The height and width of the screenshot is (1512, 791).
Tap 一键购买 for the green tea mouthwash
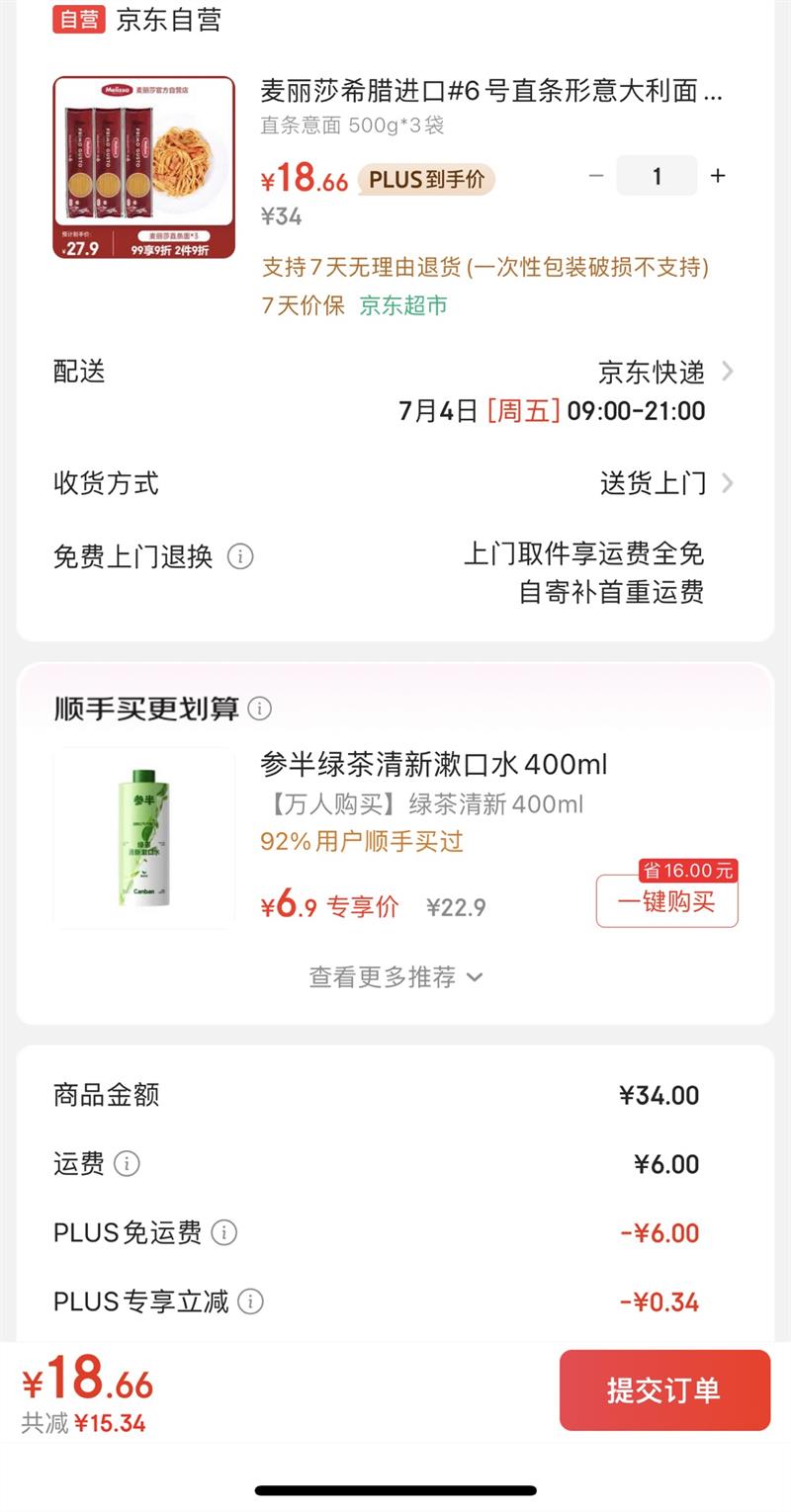666,901
